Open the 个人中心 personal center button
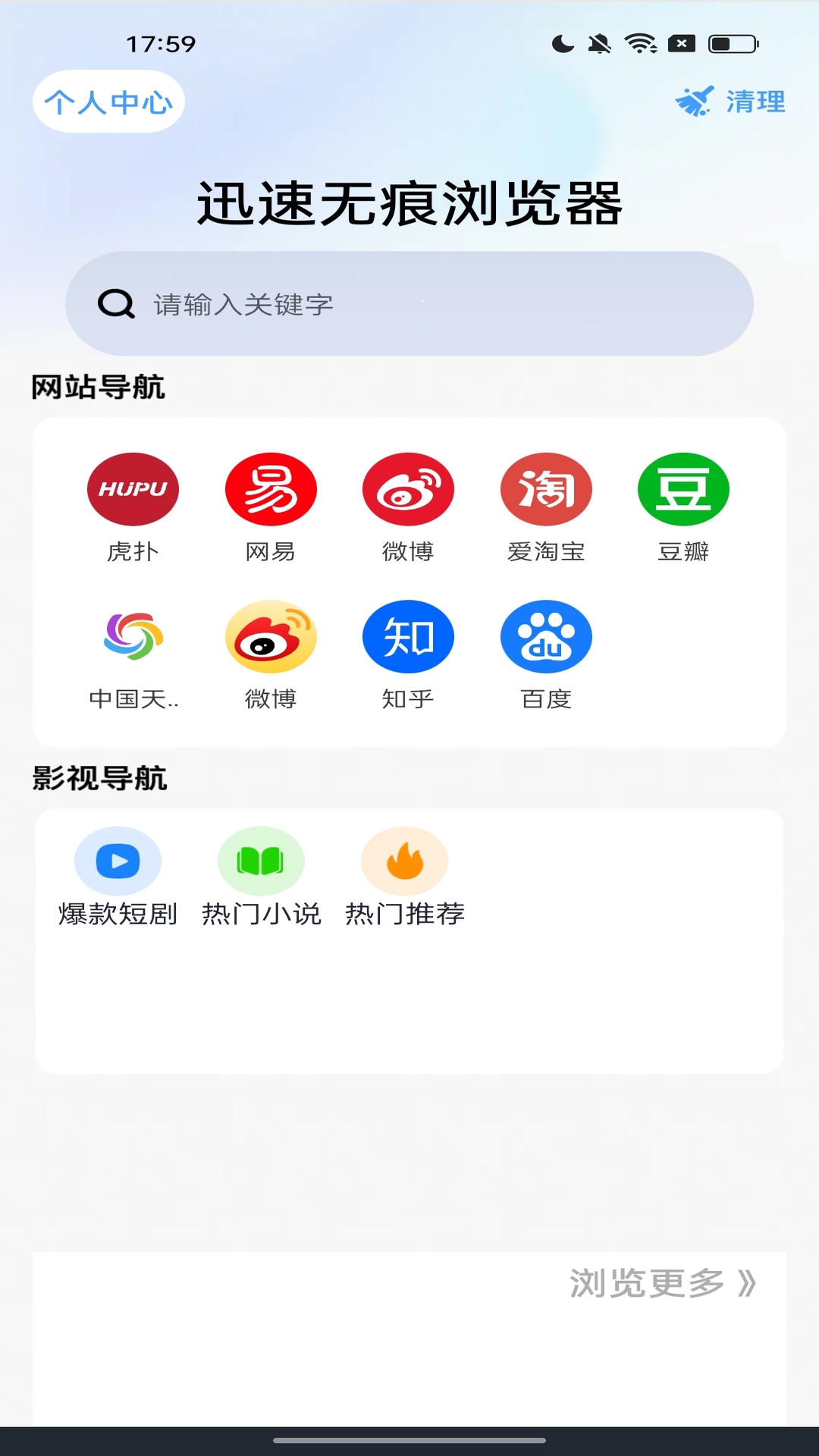This screenshot has width=819, height=1456. point(107,101)
